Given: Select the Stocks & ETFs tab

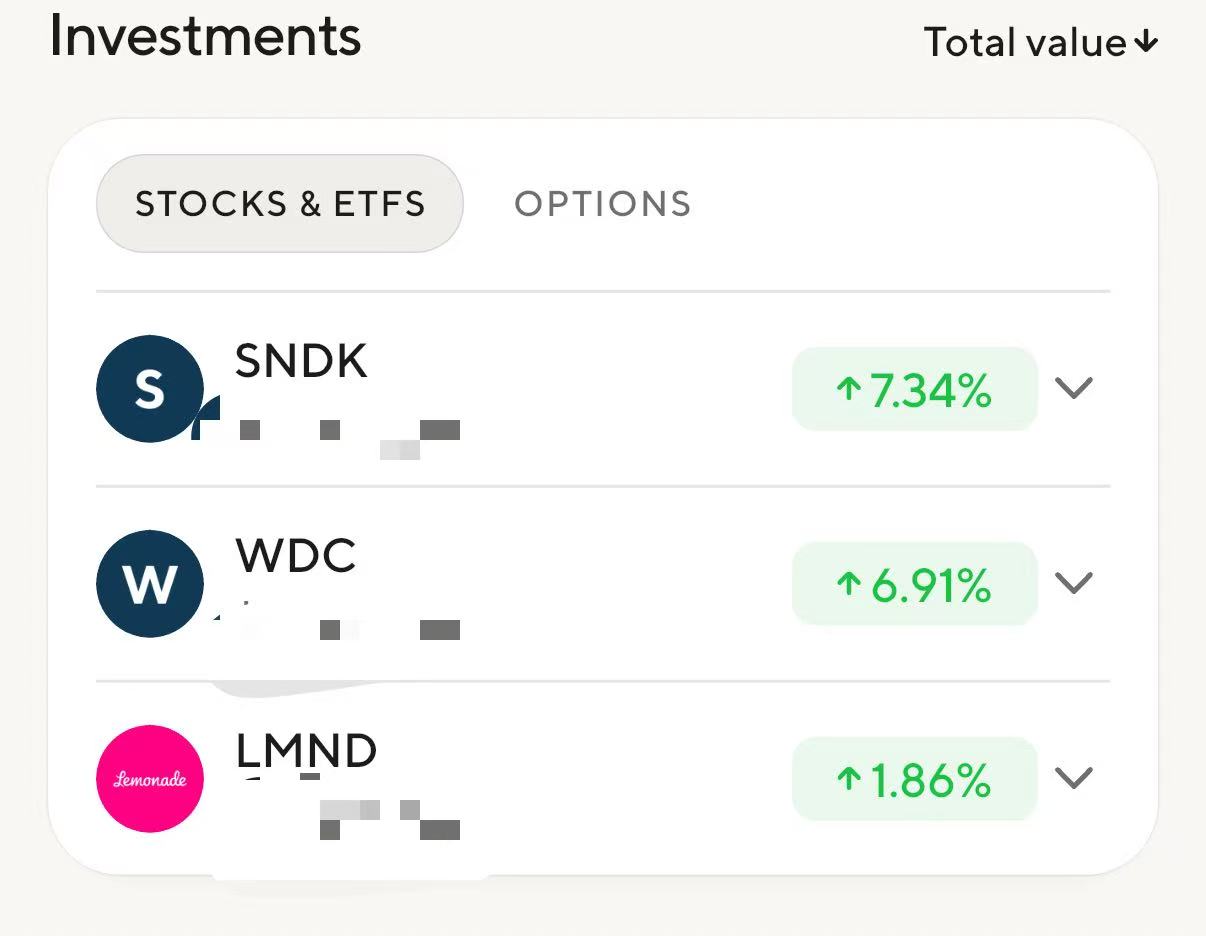Looking at the screenshot, I should click(280, 204).
